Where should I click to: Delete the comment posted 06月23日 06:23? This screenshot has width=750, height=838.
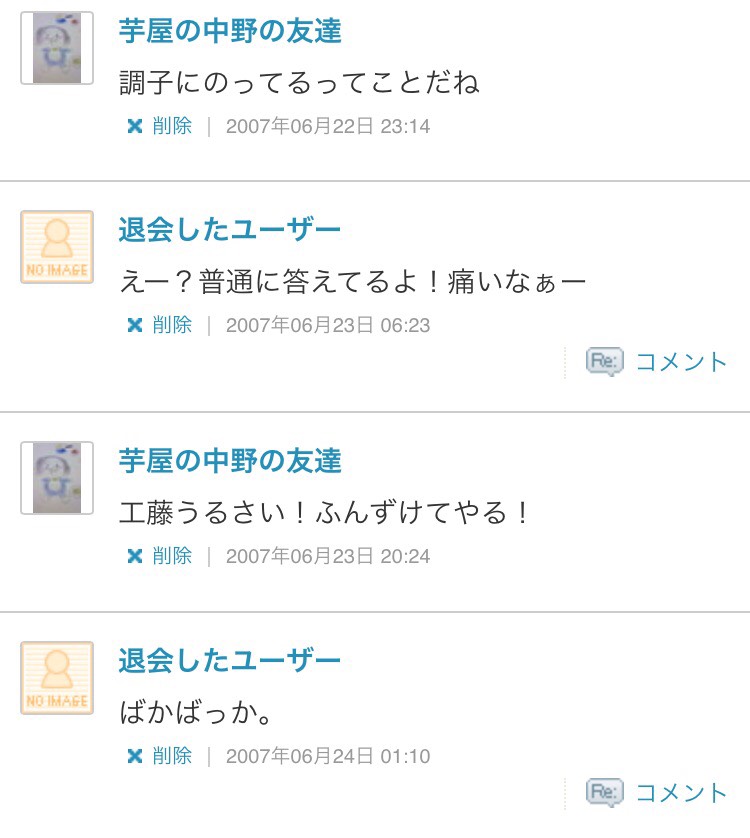tap(160, 325)
